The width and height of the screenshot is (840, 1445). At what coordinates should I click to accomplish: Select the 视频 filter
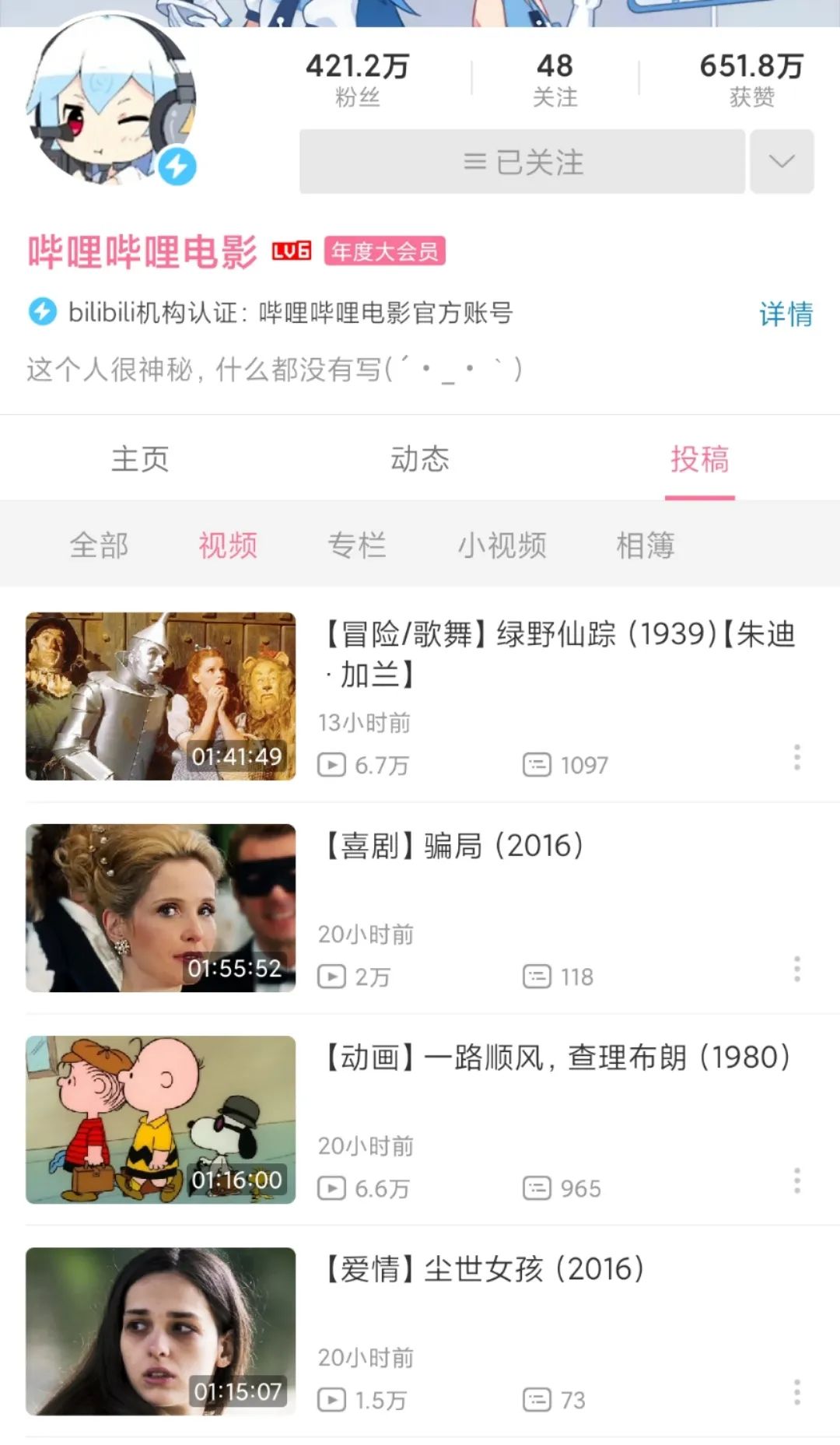(x=228, y=545)
